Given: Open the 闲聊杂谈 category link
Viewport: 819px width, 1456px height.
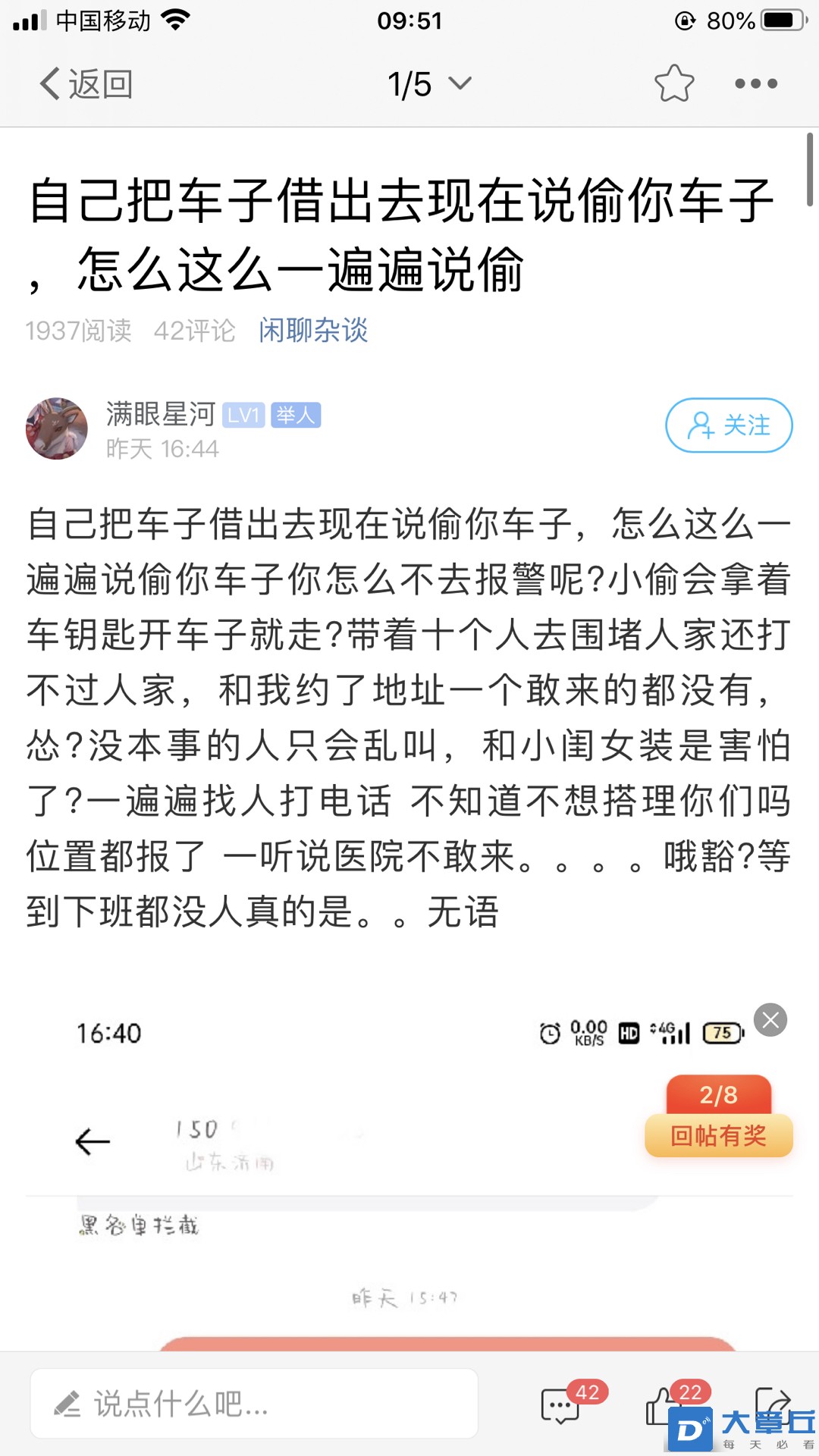Looking at the screenshot, I should (313, 331).
